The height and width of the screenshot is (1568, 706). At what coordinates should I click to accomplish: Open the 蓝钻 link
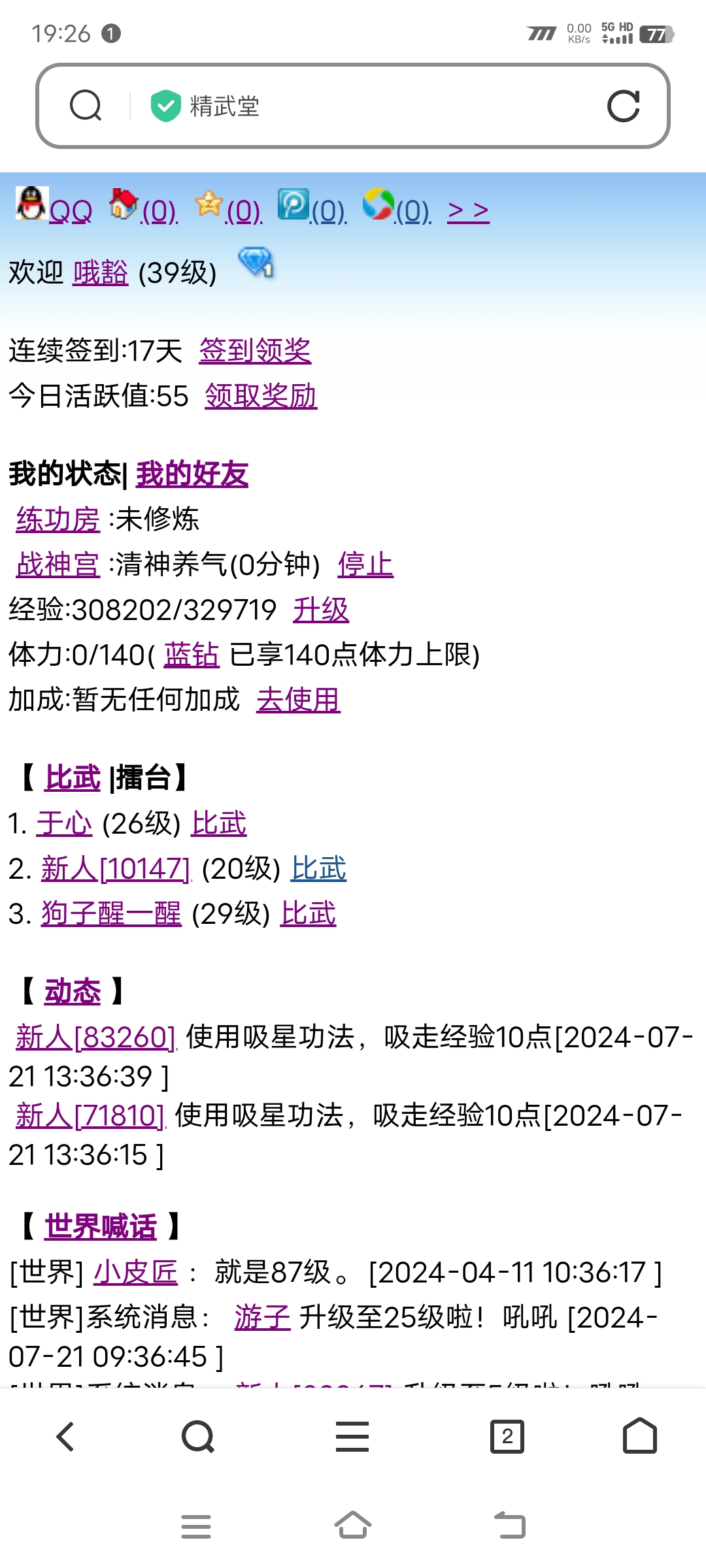click(x=192, y=655)
